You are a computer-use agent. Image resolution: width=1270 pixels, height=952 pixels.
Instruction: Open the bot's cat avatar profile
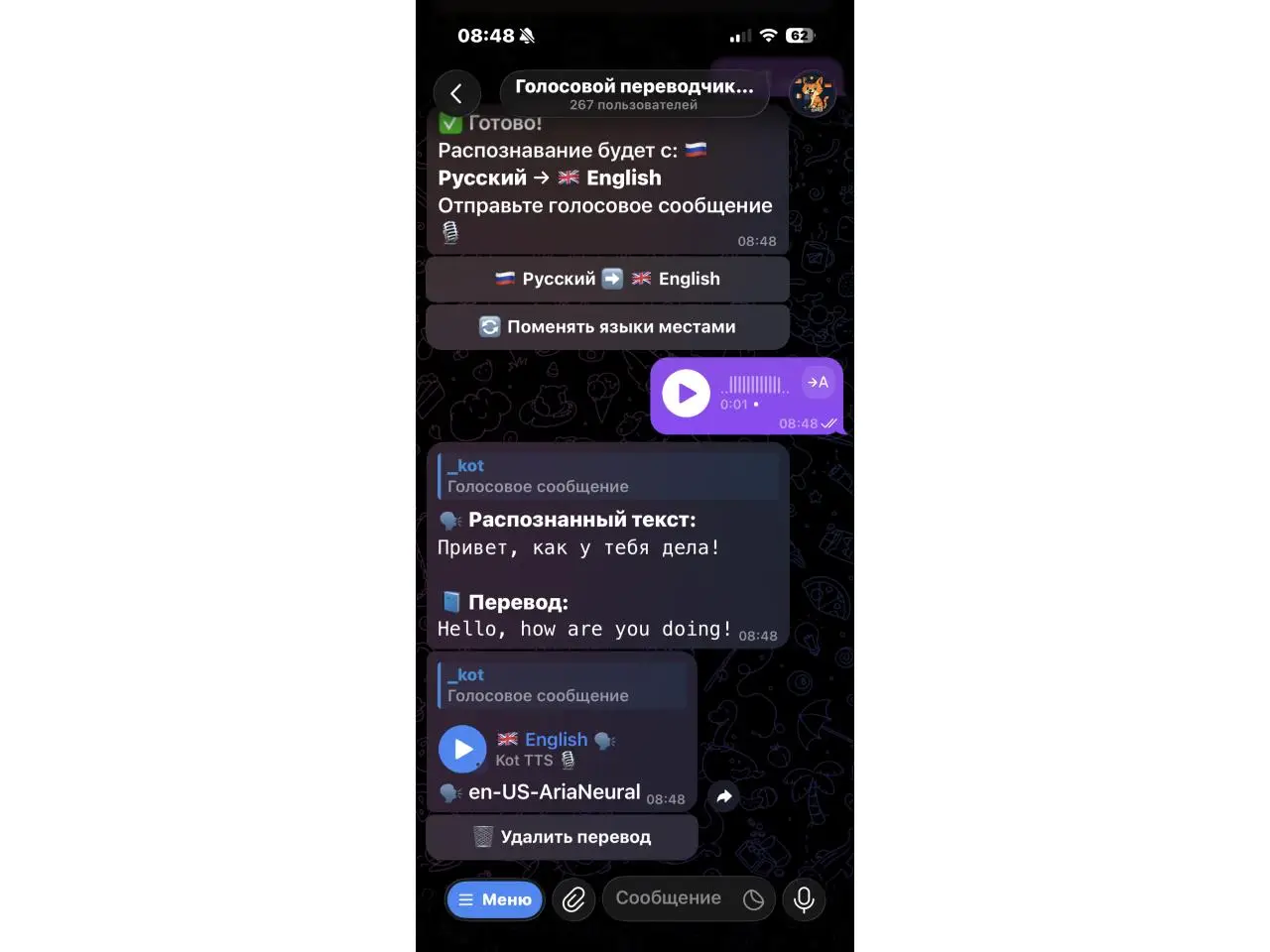pos(813,94)
